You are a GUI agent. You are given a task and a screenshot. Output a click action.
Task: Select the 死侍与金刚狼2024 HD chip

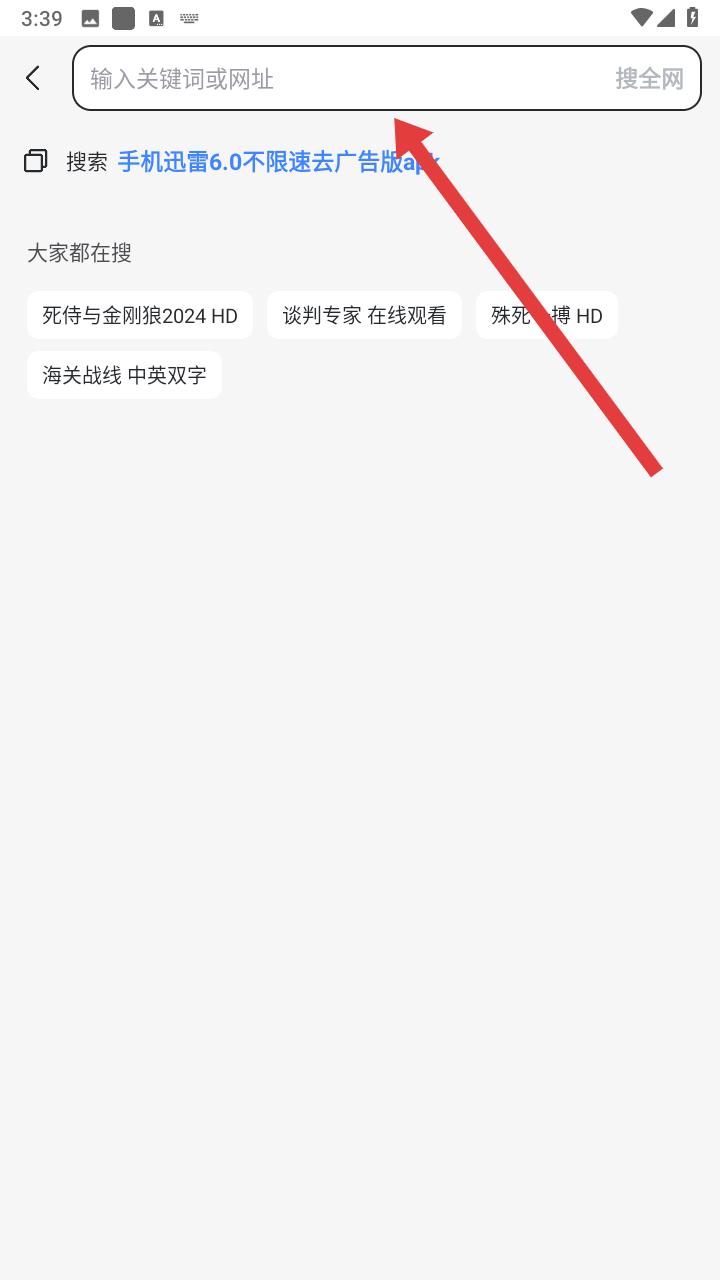click(140, 316)
